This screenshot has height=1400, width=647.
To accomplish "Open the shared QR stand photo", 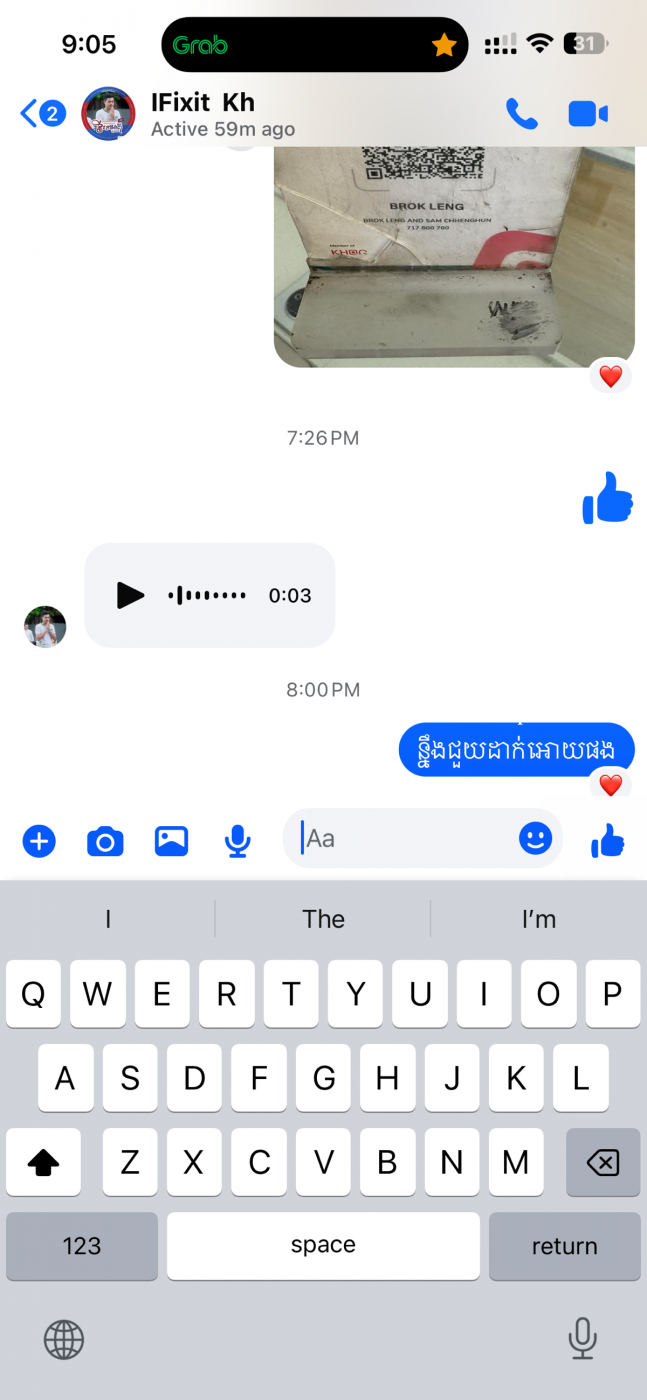I will [x=454, y=256].
